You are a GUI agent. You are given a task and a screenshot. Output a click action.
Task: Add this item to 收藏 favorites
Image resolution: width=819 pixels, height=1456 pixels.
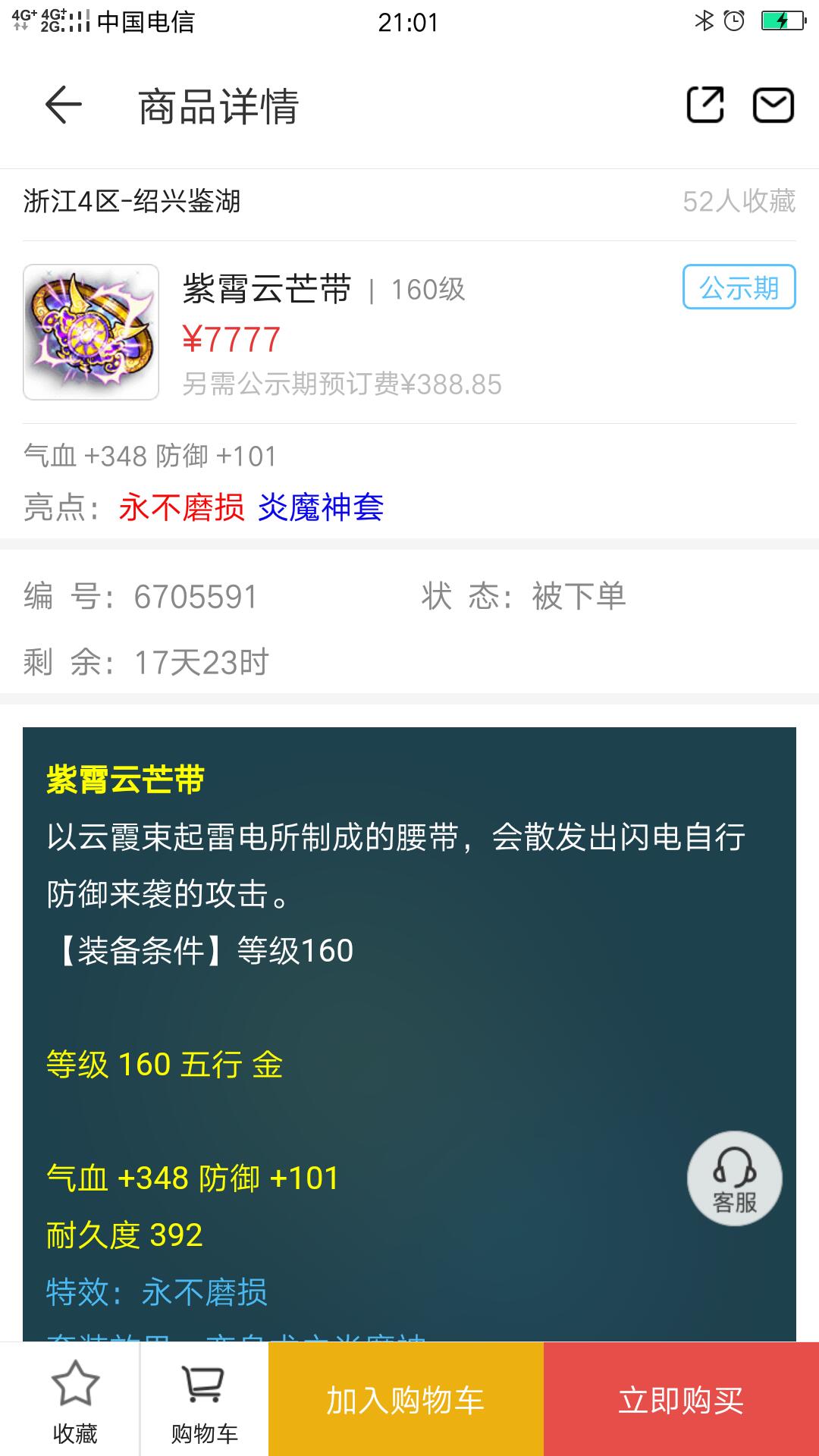[74, 1400]
